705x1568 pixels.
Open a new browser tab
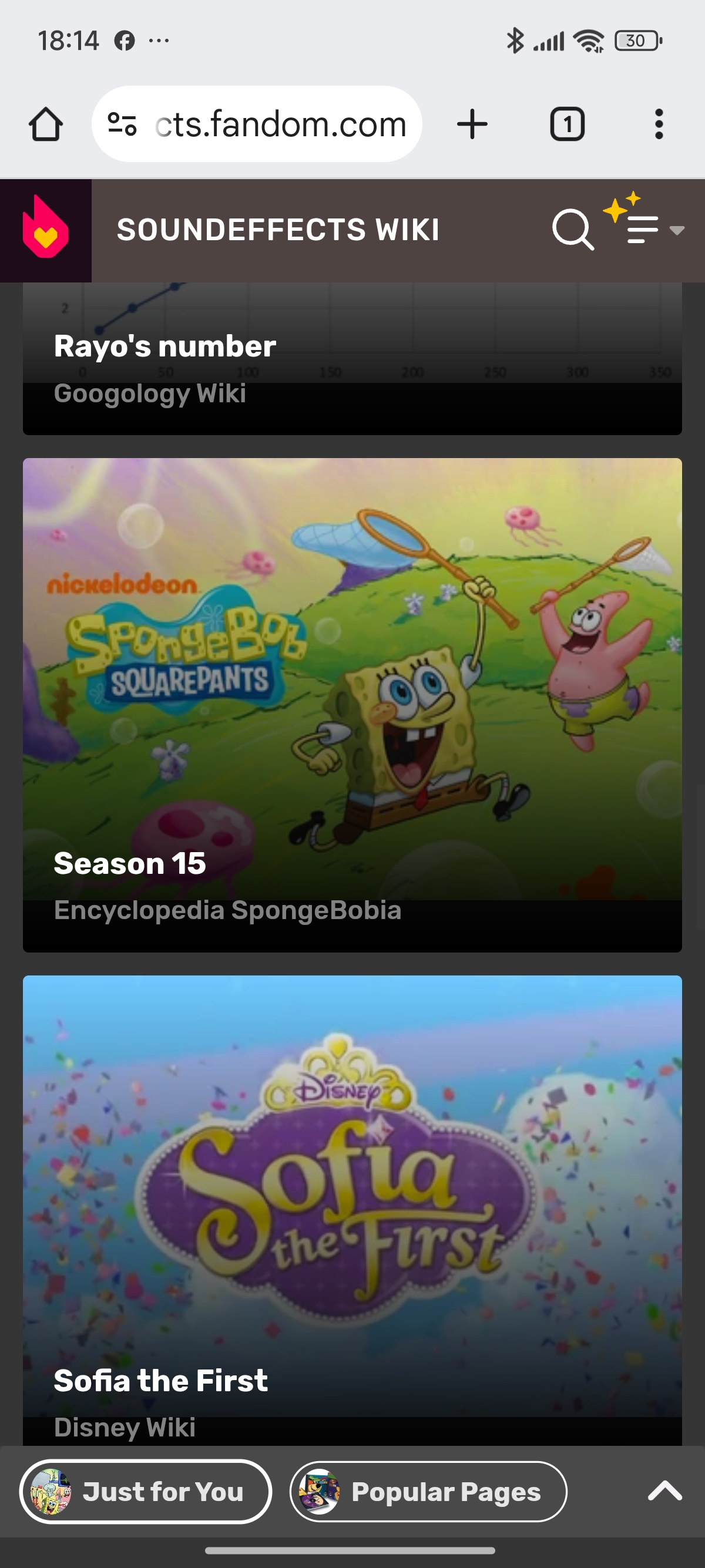coord(472,124)
